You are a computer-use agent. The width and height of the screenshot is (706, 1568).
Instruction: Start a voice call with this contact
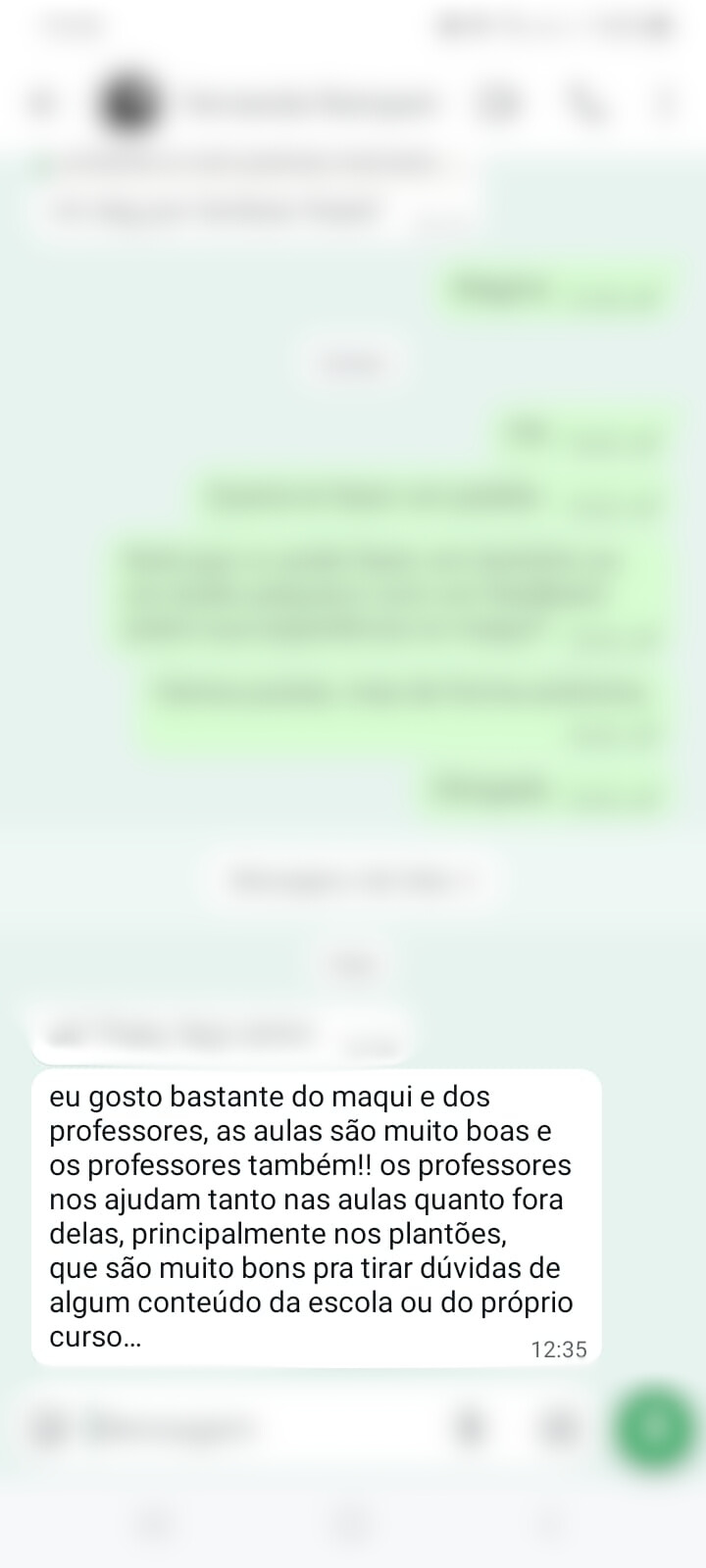[x=585, y=103]
